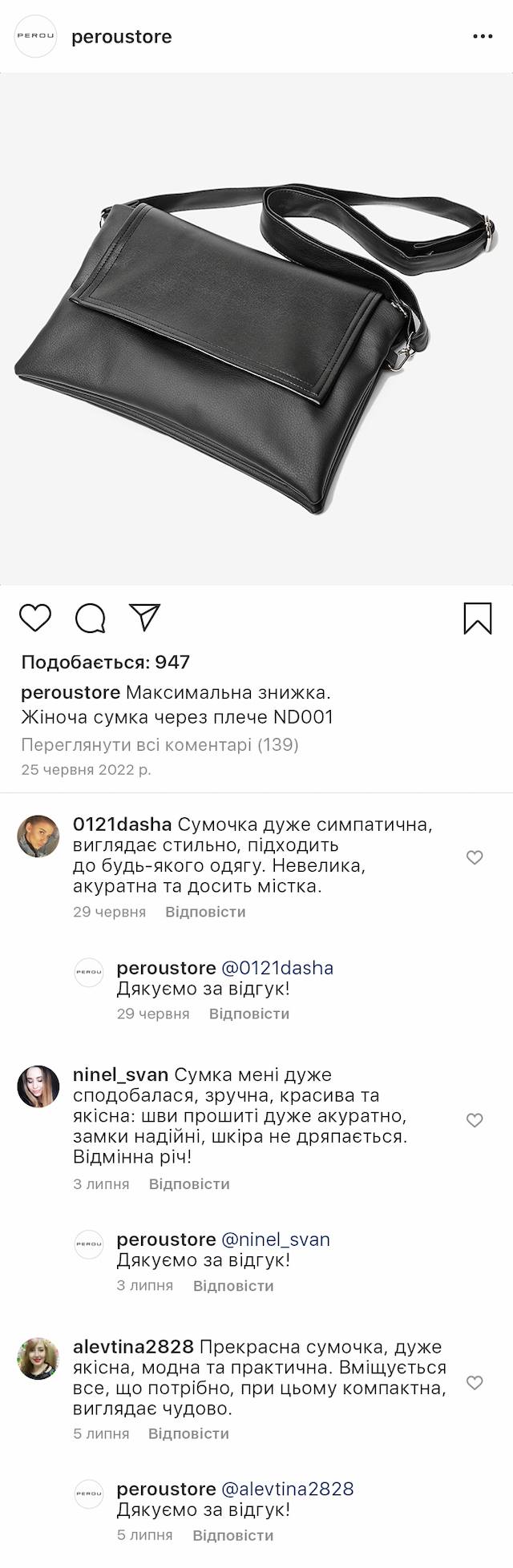Open the @alevtina2828 mention link
Image resolution: width=513 pixels, height=1568 pixels.
click(287, 1489)
